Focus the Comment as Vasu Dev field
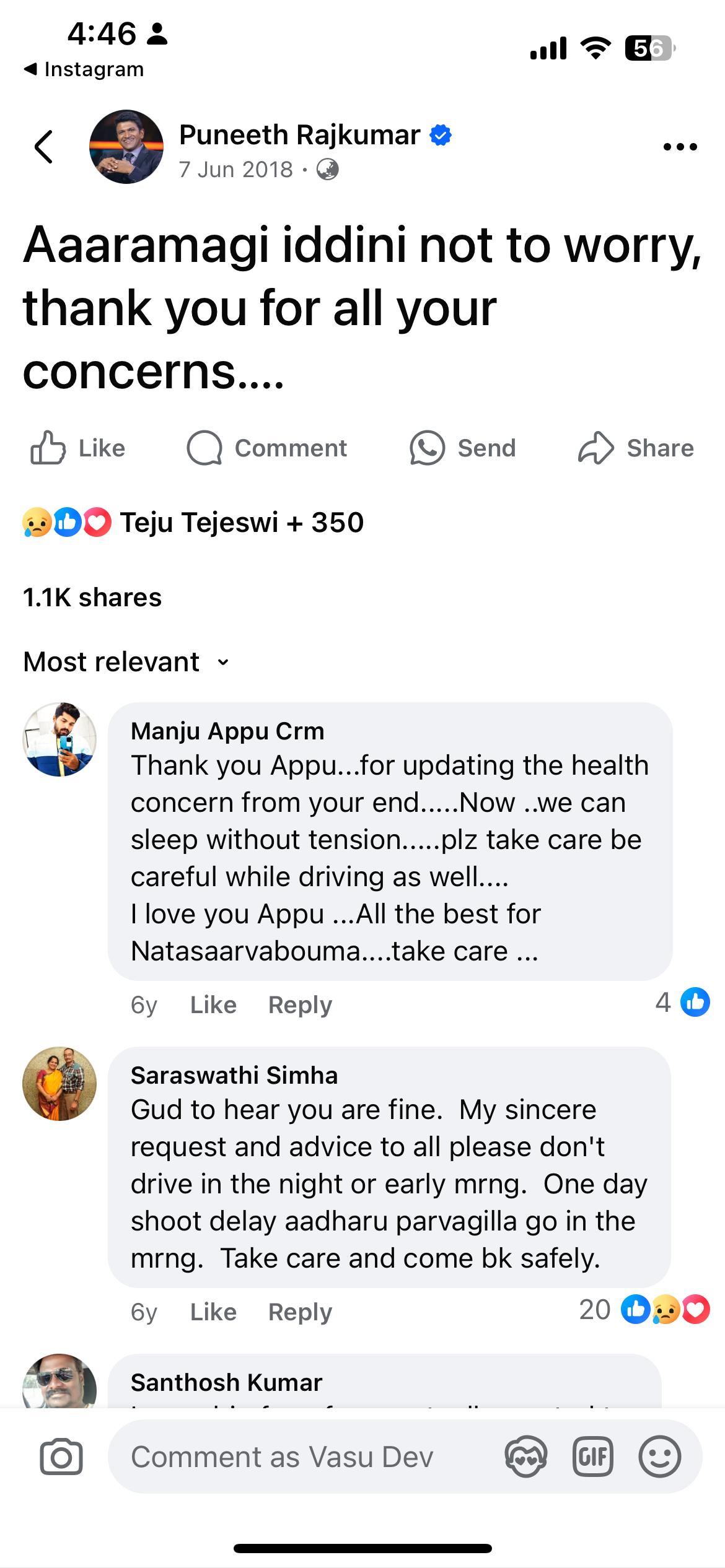The width and height of the screenshot is (725, 1568). coord(297,1457)
